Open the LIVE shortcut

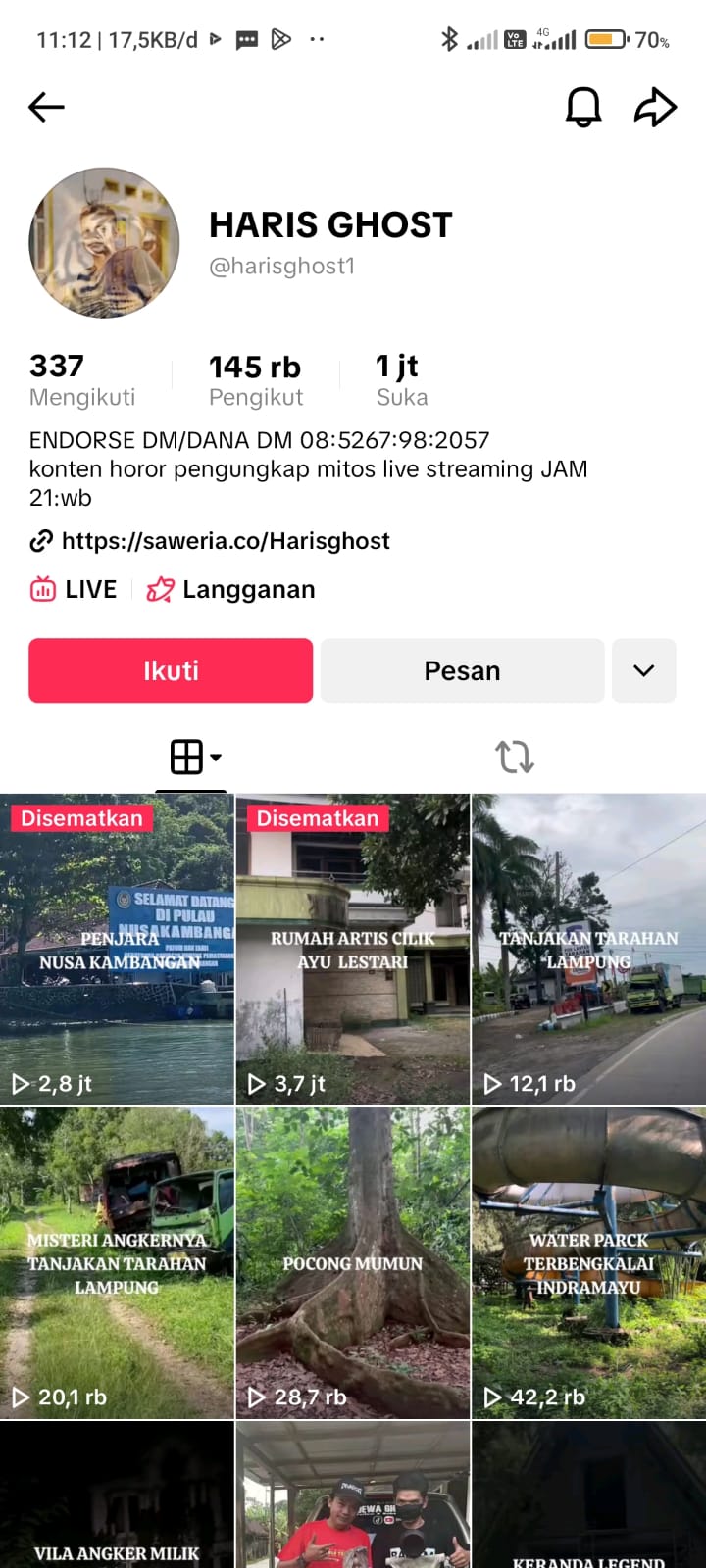pos(74,589)
